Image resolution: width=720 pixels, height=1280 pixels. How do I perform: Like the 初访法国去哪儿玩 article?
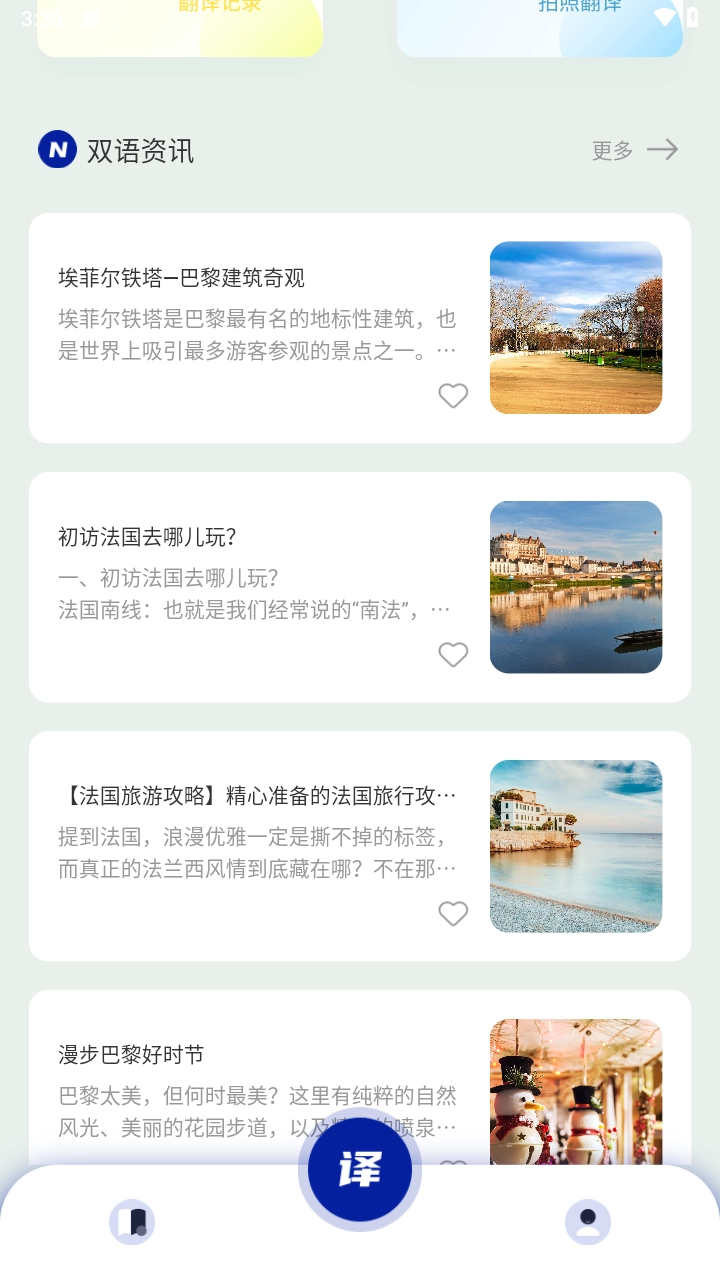pyautogui.click(x=453, y=655)
